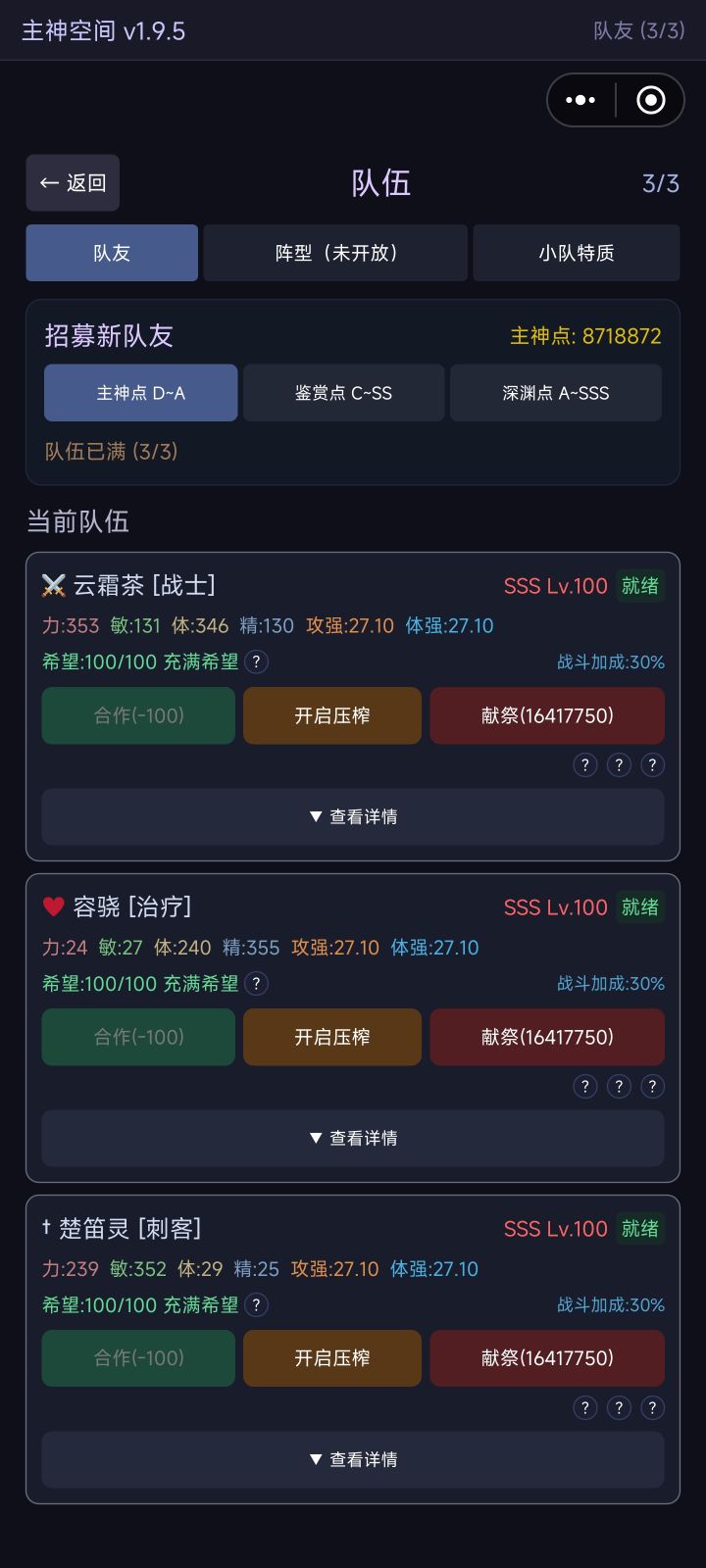706x1568 pixels.
Task: Click the last question mark icon in 楚笛灵's card
Action: click(652, 1407)
